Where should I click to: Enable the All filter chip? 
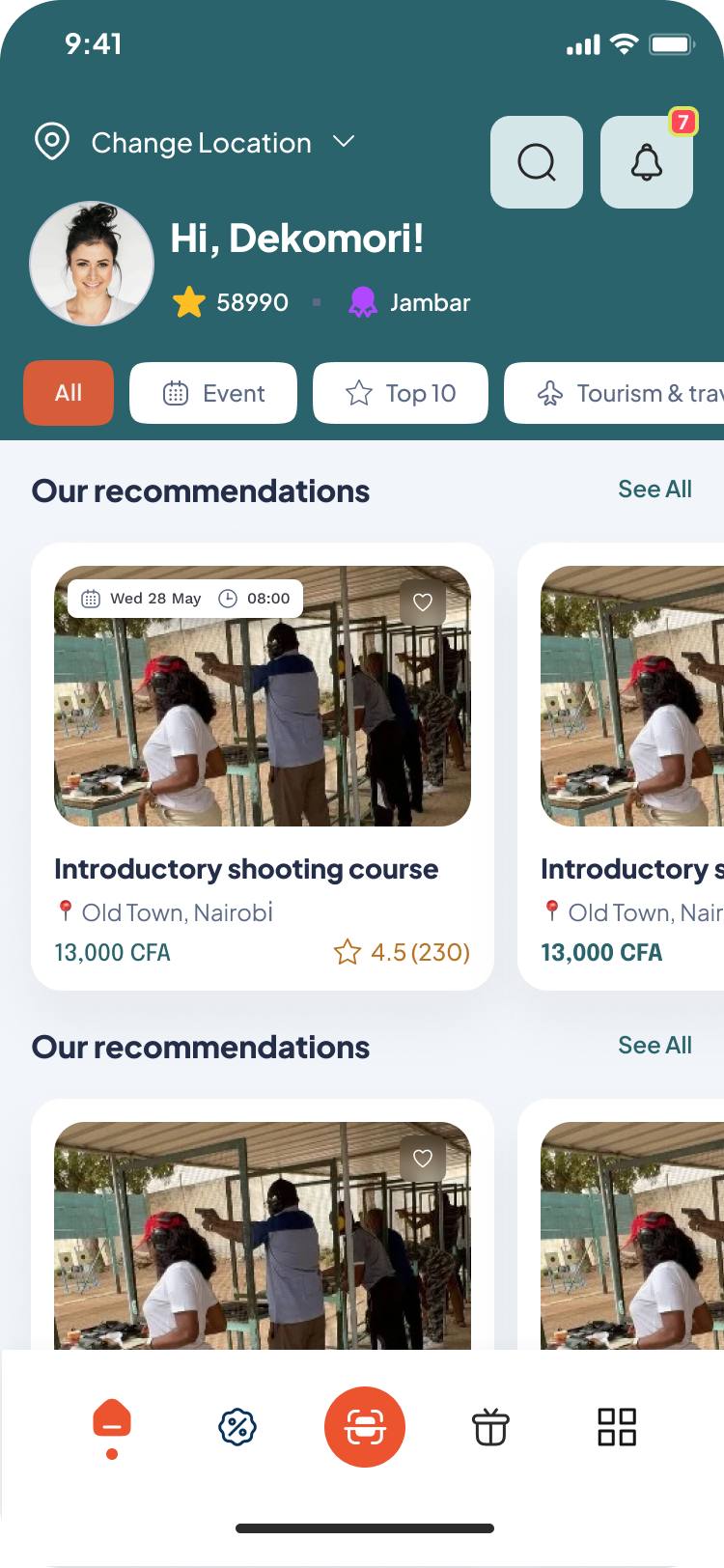(68, 393)
